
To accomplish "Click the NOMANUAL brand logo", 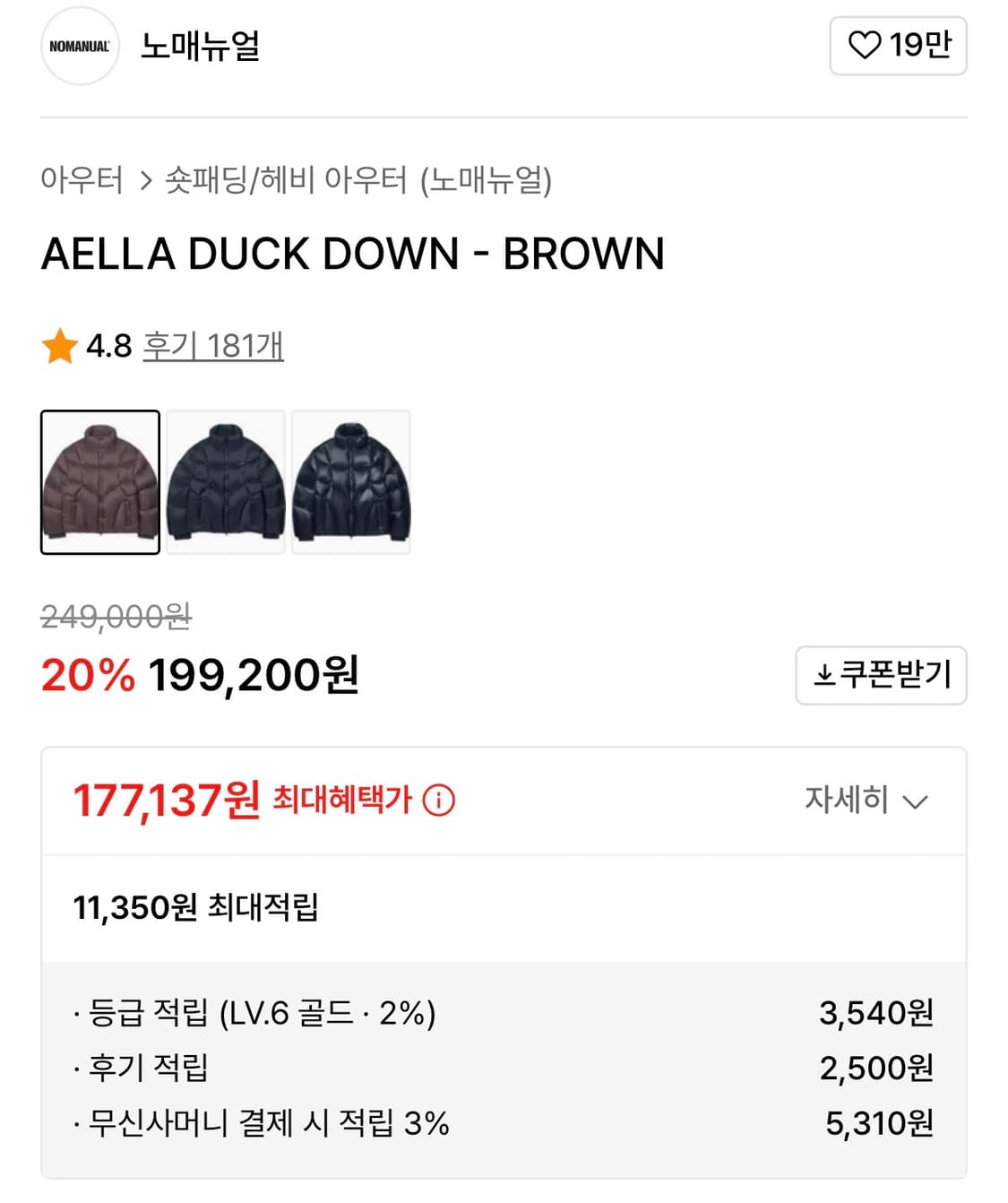I will point(80,46).
